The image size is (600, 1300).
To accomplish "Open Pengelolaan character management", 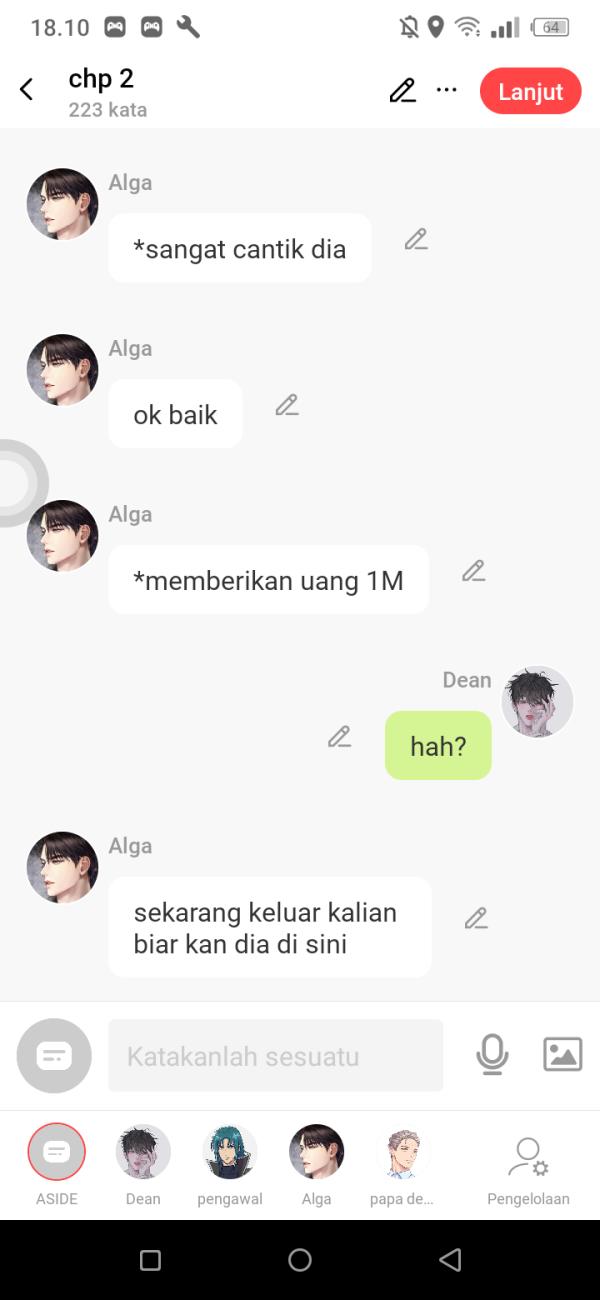I will point(528,1160).
